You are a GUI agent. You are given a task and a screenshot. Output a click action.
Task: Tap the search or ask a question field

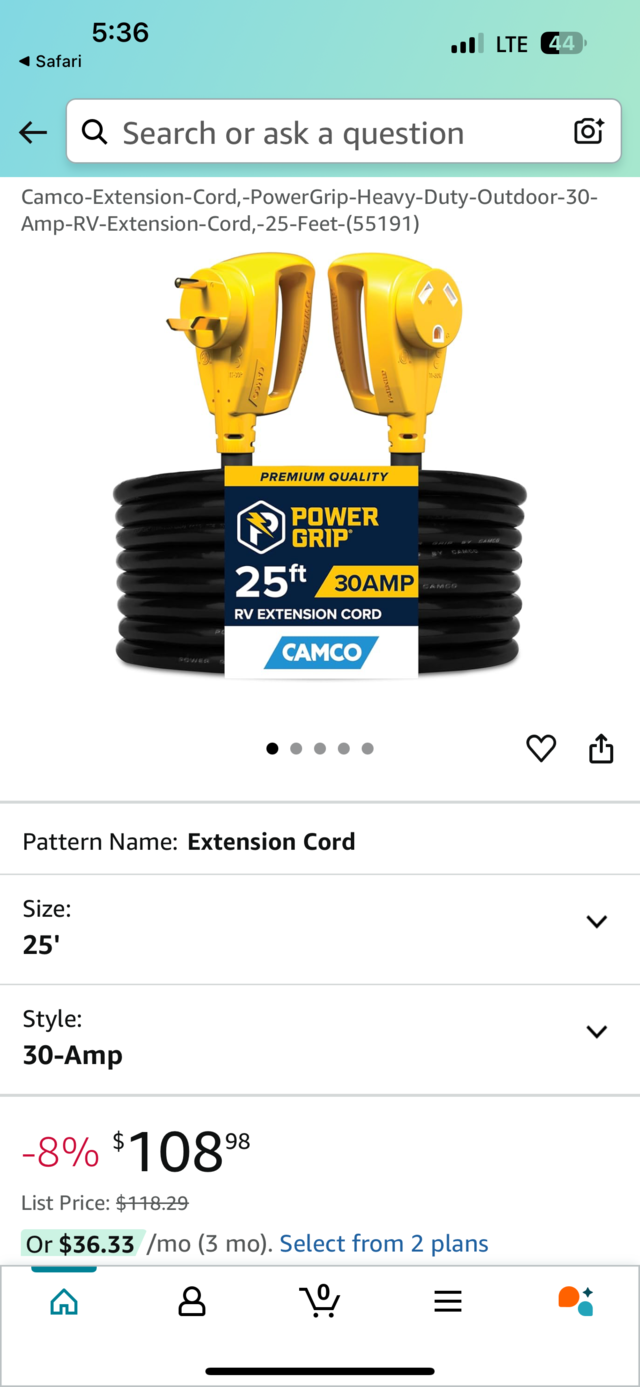coord(320,132)
